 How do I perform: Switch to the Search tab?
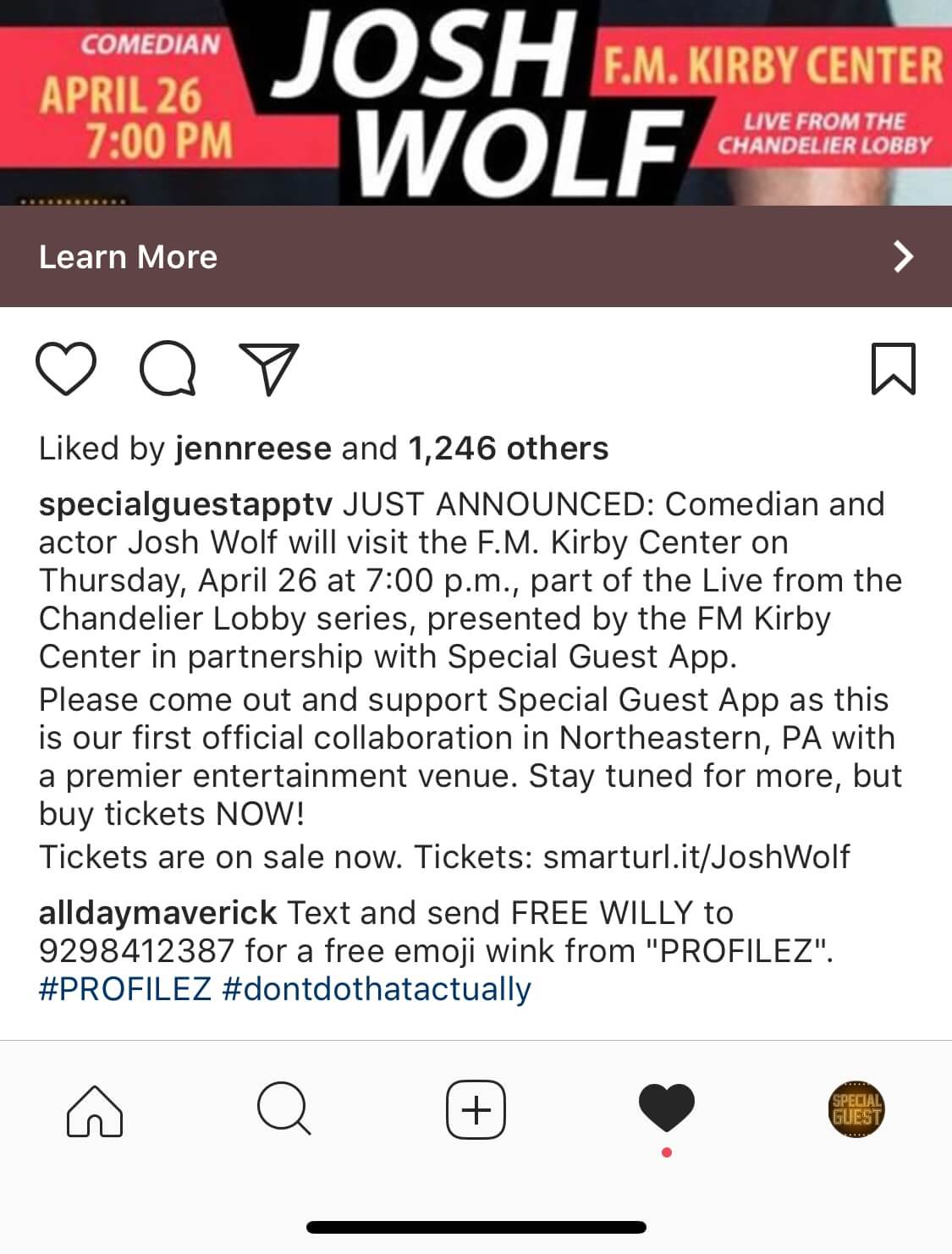tap(284, 1109)
